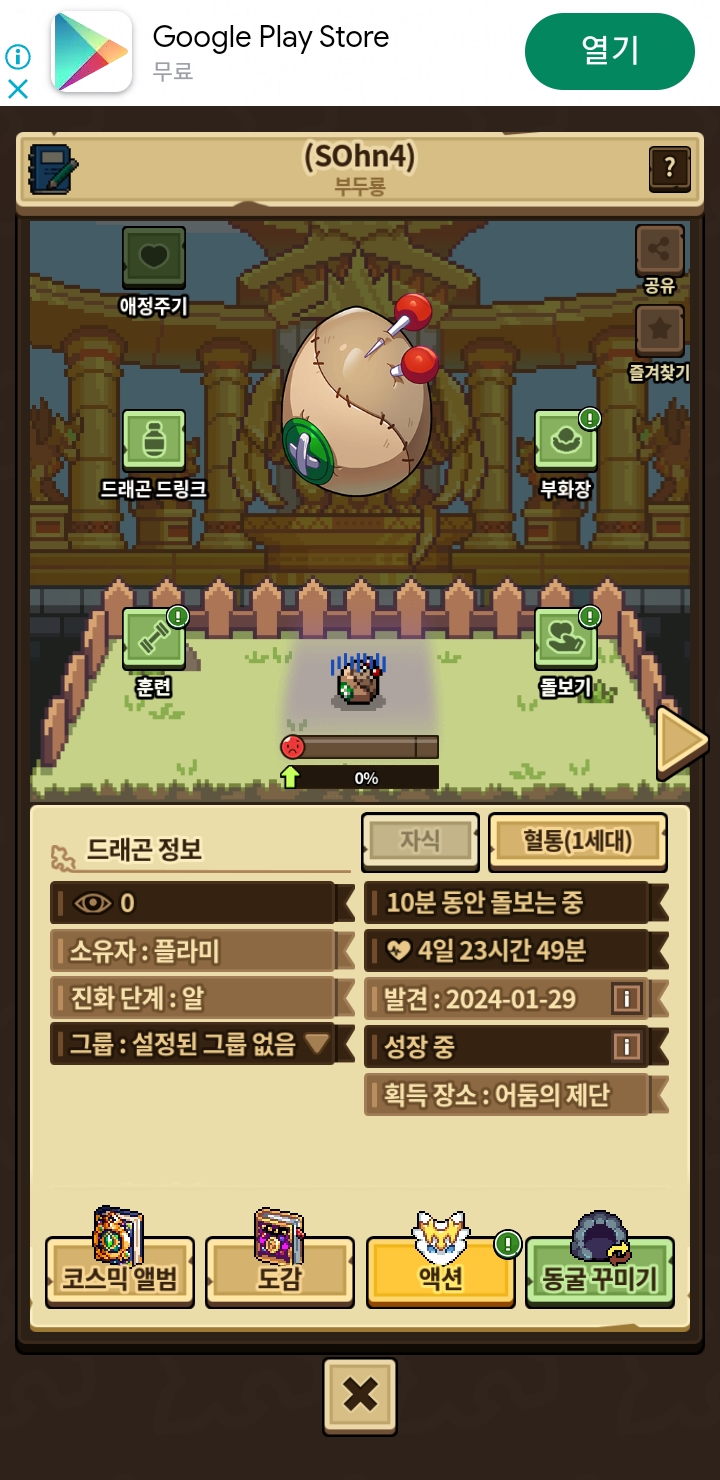720x1480 pixels.
Task: Add dragon to 즐겨찾기 favorites
Action: coord(660,331)
